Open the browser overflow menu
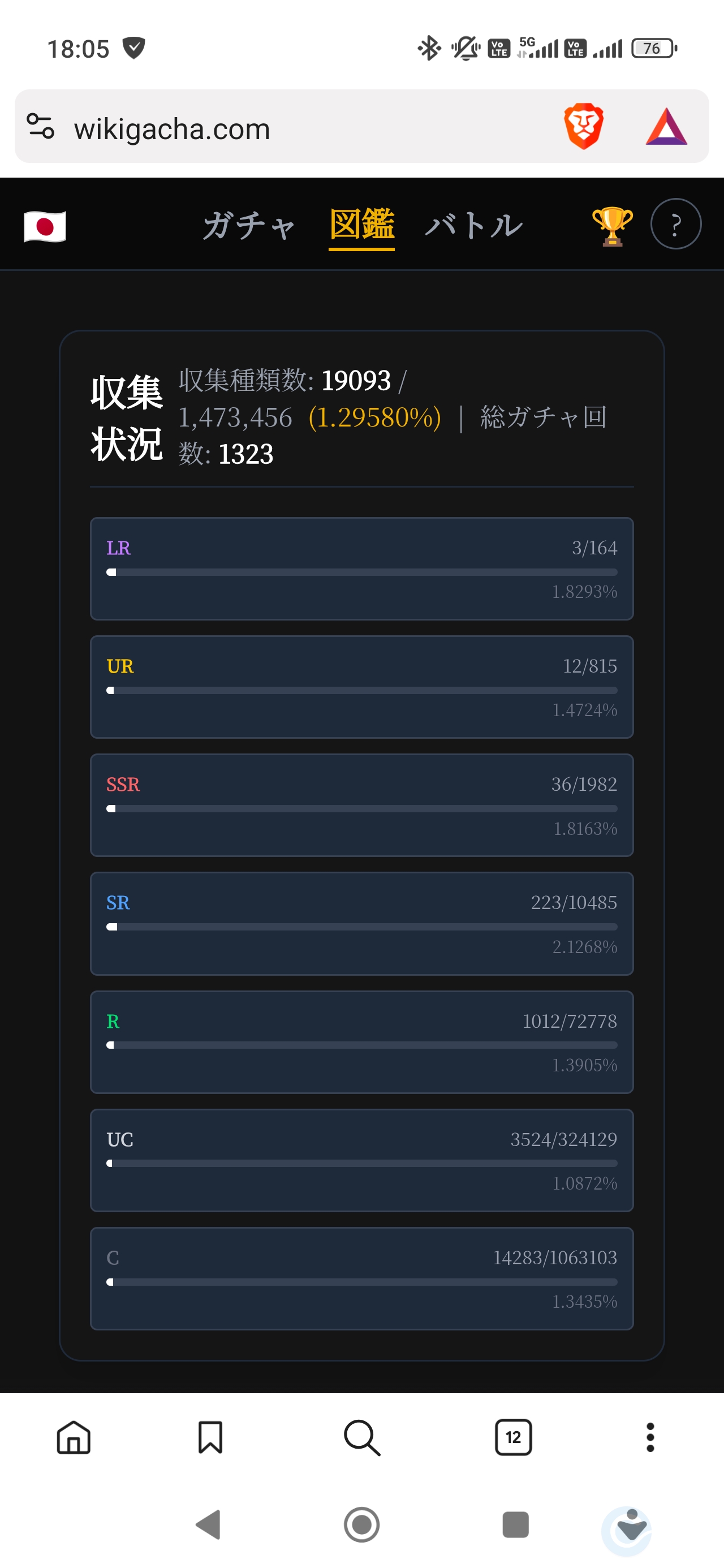Image resolution: width=724 pixels, height=1568 pixels. pyautogui.click(x=650, y=1438)
